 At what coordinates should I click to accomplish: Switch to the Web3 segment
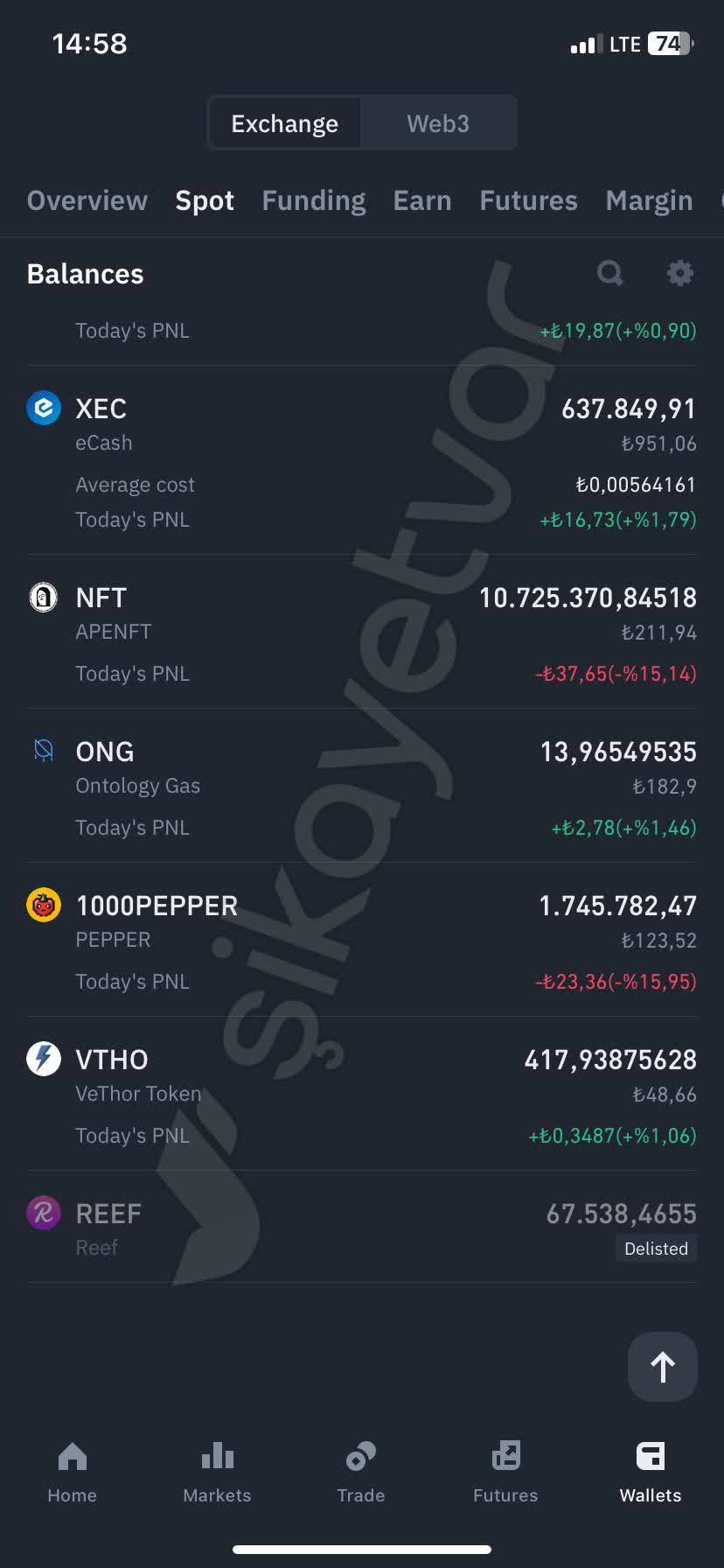tap(438, 123)
